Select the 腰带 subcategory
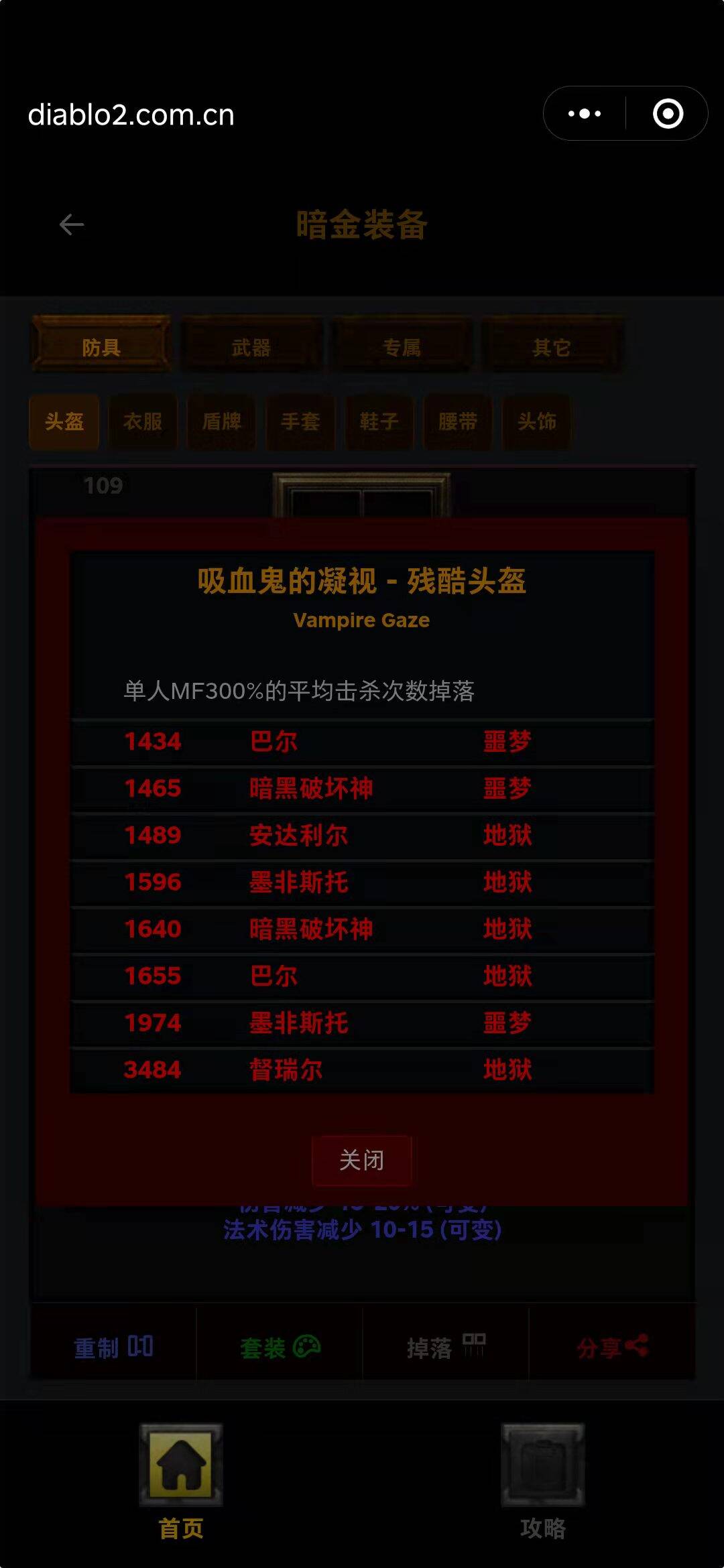Screen dimensions: 724x1568 point(458,421)
